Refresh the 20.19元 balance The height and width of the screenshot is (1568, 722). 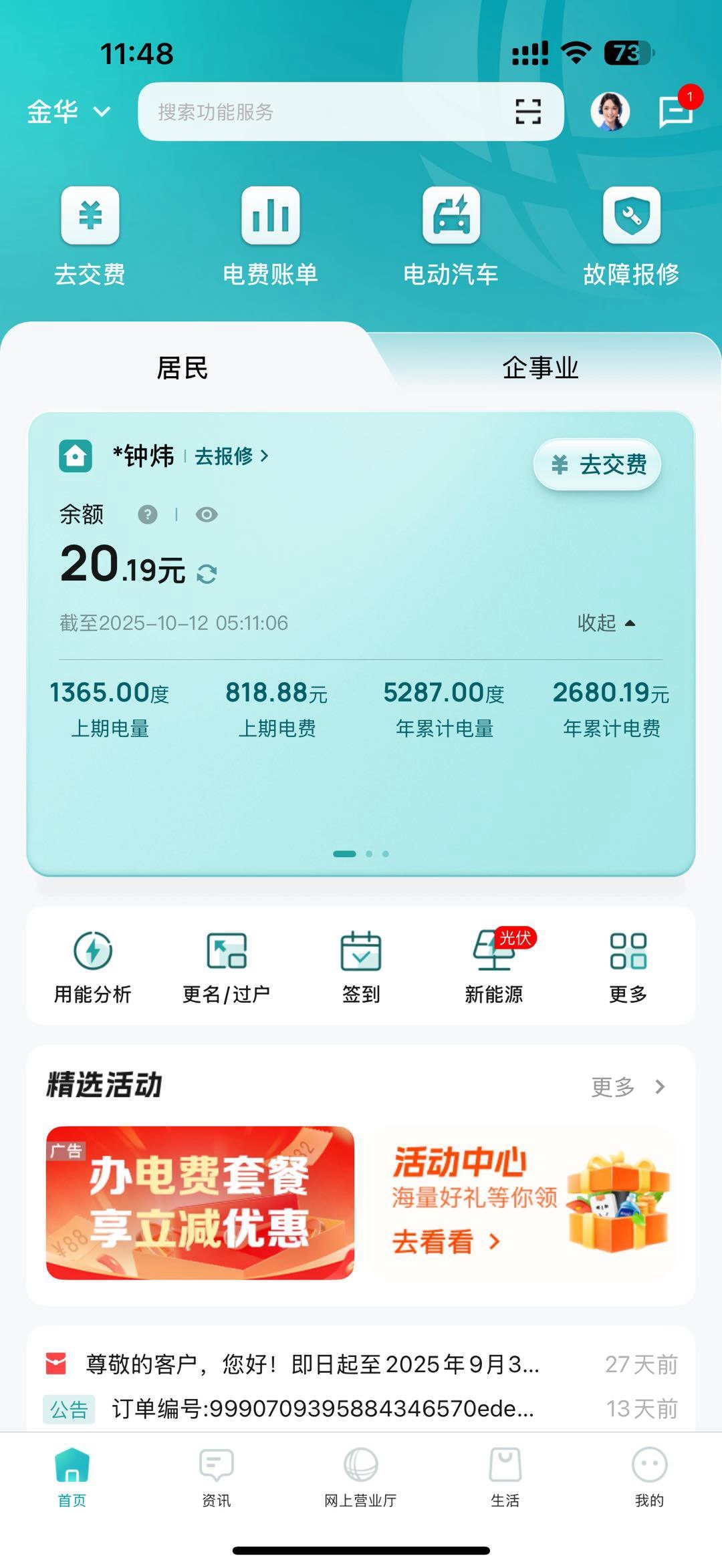(x=207, y=574)
